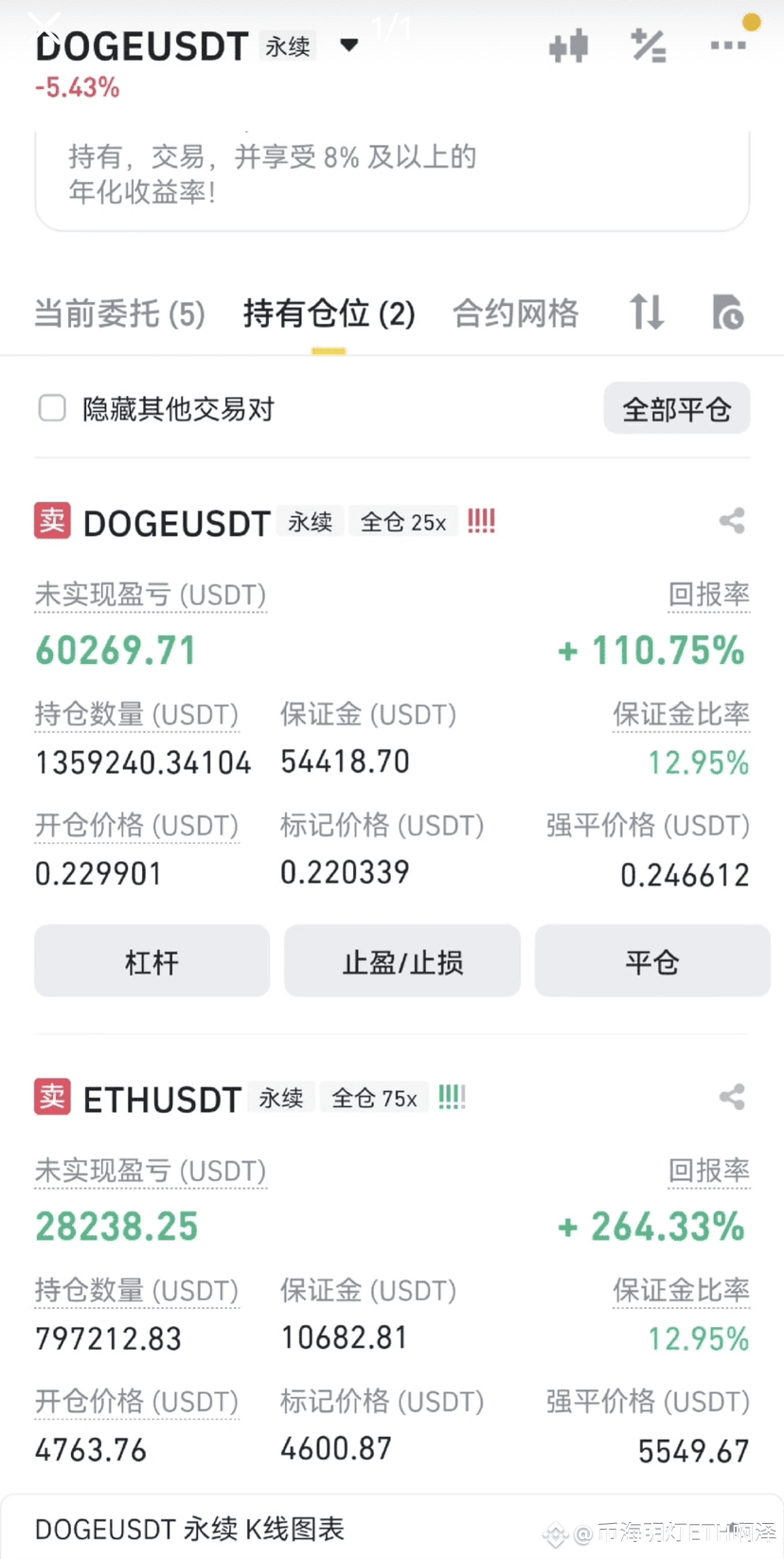Screen dimensions: 784x1559
Task: Select the 持有仓位 (2) tab
Action: pyautogui.click(x=329, y=314)
